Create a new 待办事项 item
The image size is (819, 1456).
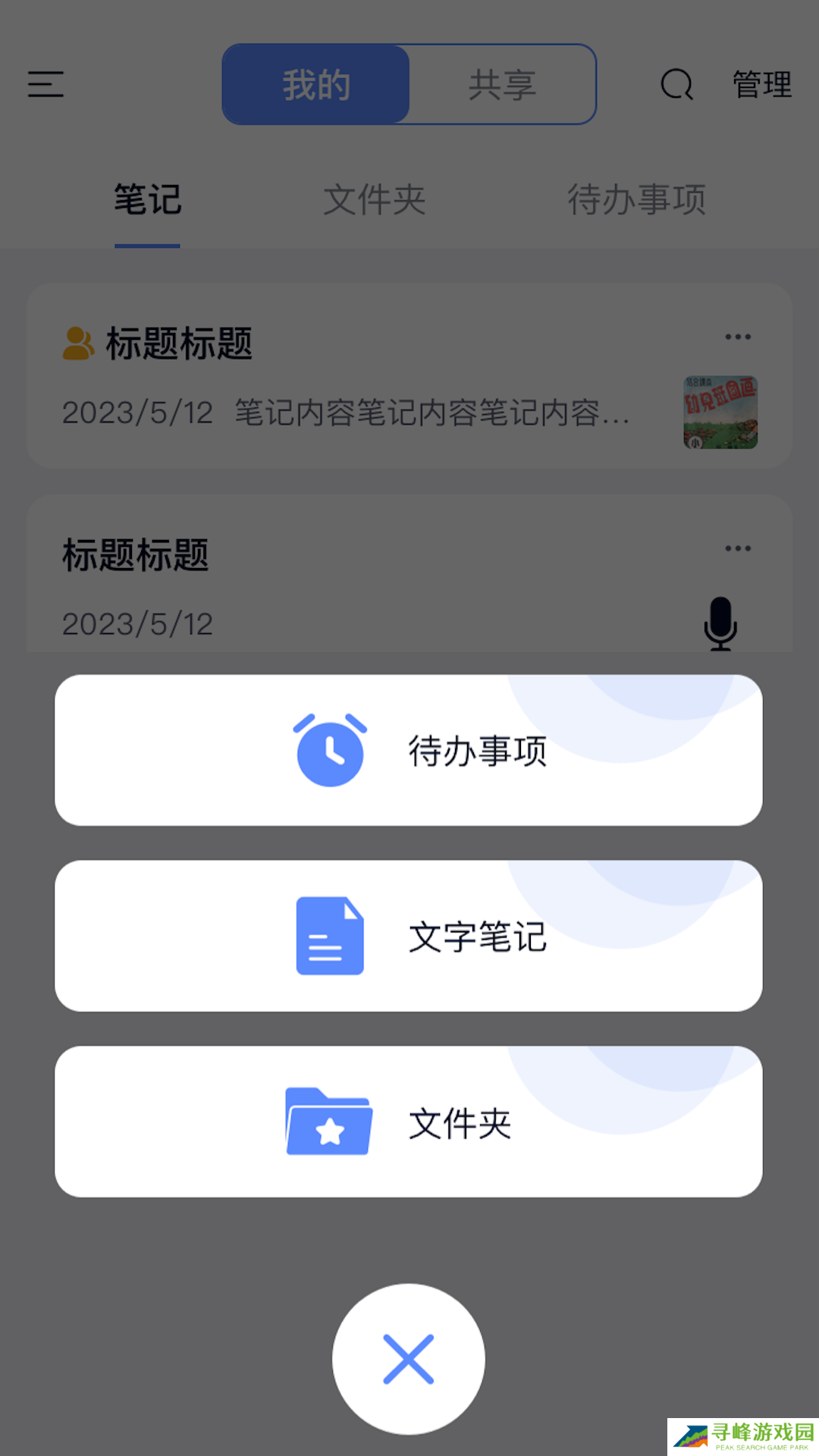click(x=408, y=750)
